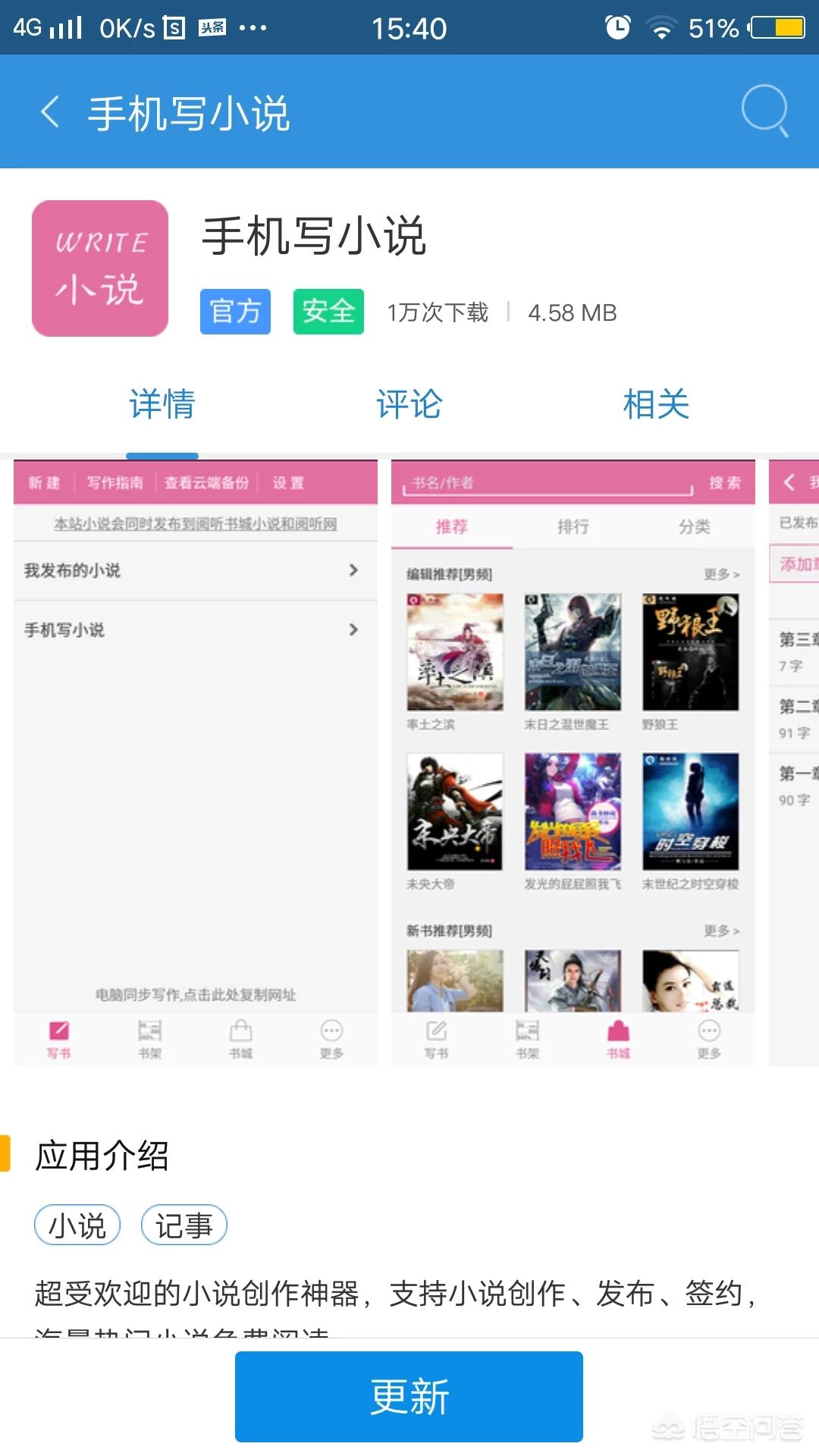Switch to the 评论 tab
Image resolution: width=819 pixels, height=1456 pixels.
point(409,404)
